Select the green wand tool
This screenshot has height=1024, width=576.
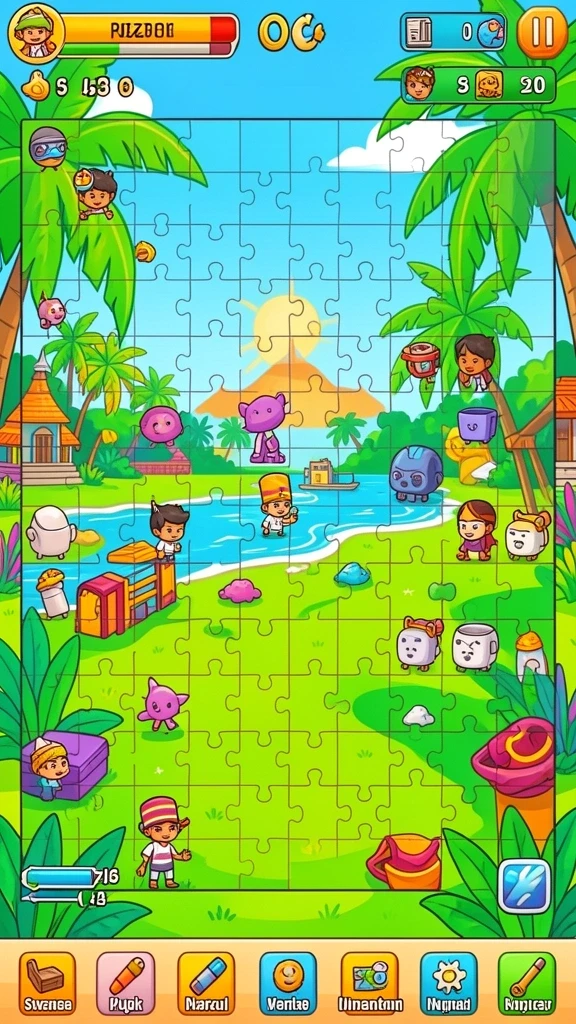527,983
